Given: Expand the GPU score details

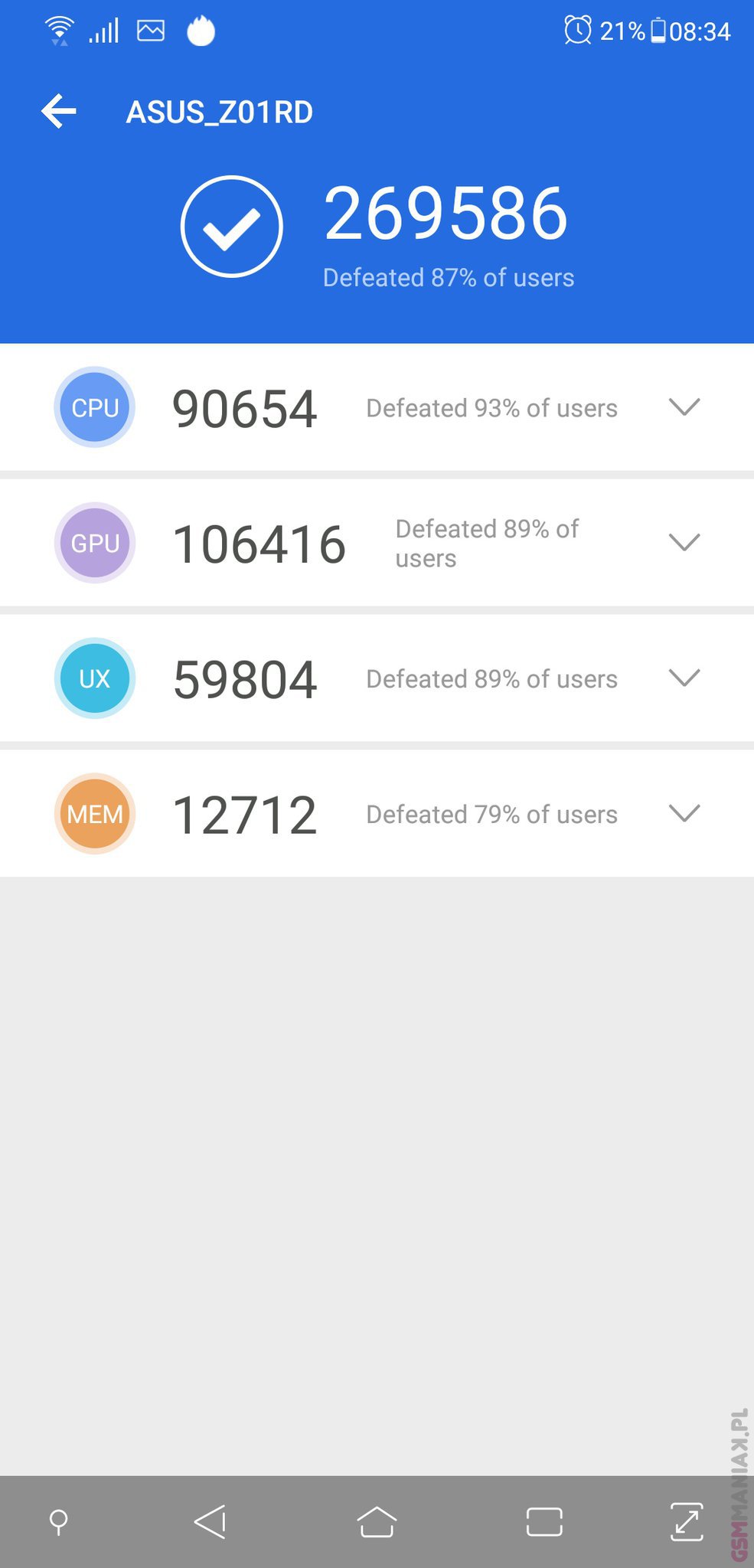Looking at the screenshot, I should 684,542.
